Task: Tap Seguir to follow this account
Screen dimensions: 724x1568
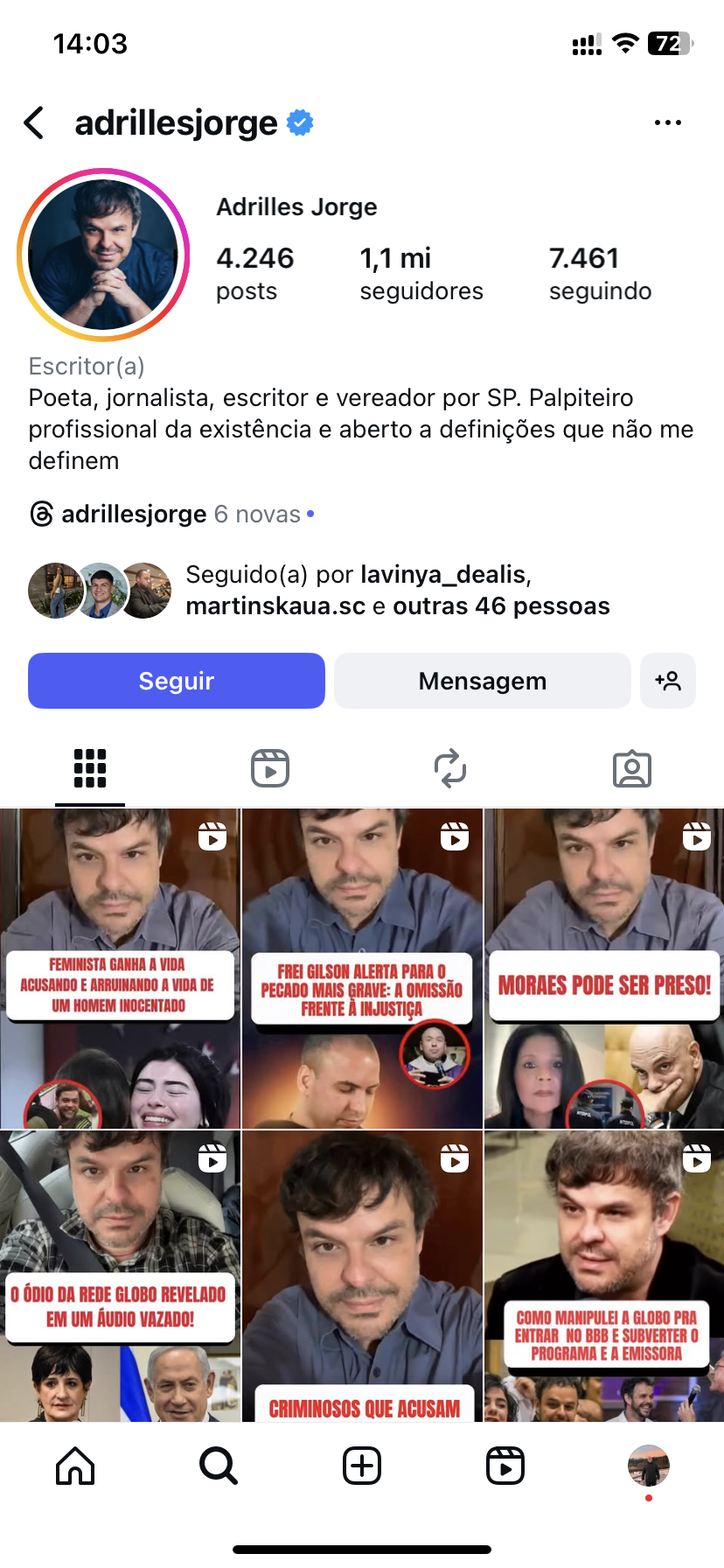Action: tap(177, 681)
